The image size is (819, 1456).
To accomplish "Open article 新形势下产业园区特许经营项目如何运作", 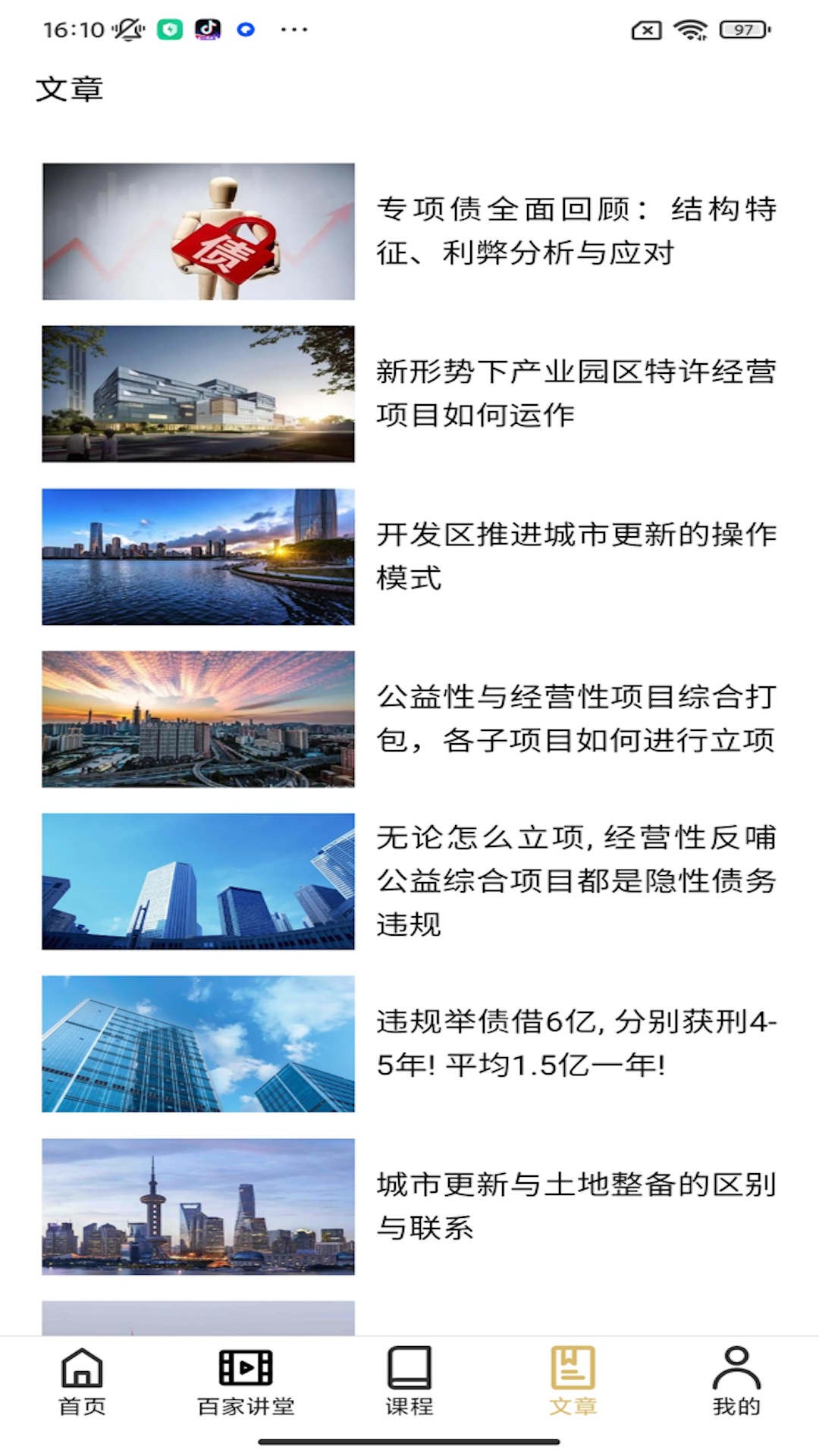I will 578,393.
